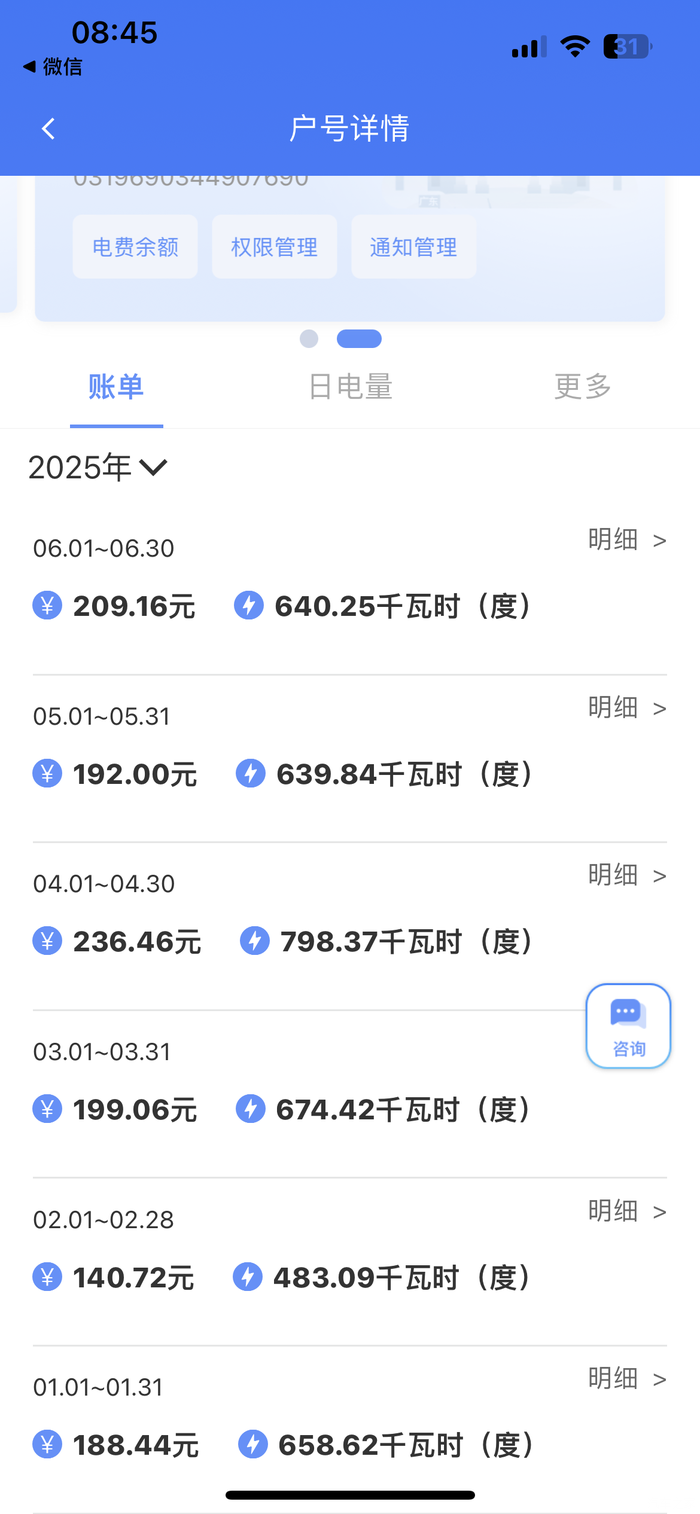This screenshot has width=700, height=1514.
Task: Select the 账单 tab
Action: tap(116, 387)
